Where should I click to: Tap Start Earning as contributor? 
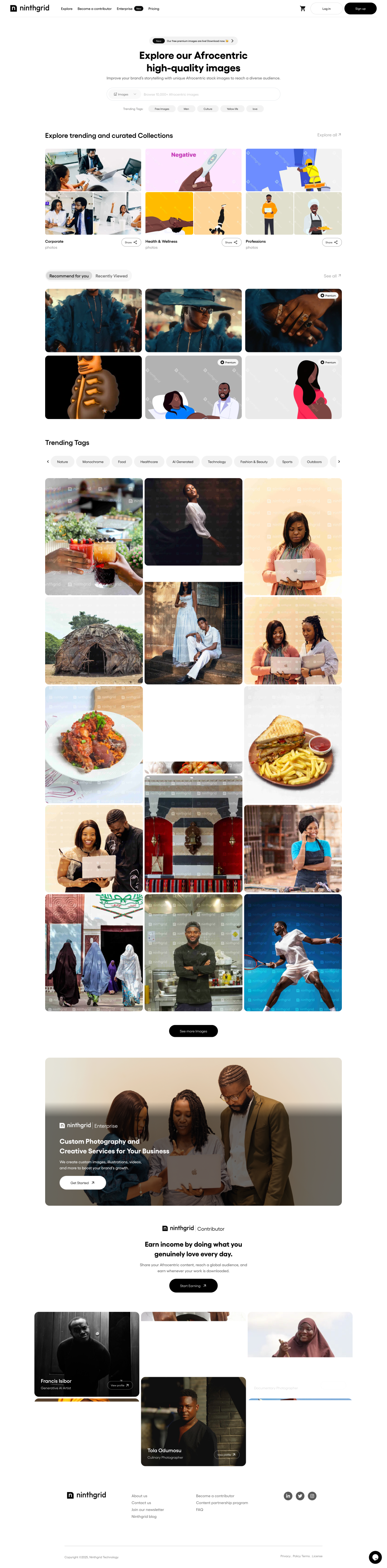point(193,1285)
